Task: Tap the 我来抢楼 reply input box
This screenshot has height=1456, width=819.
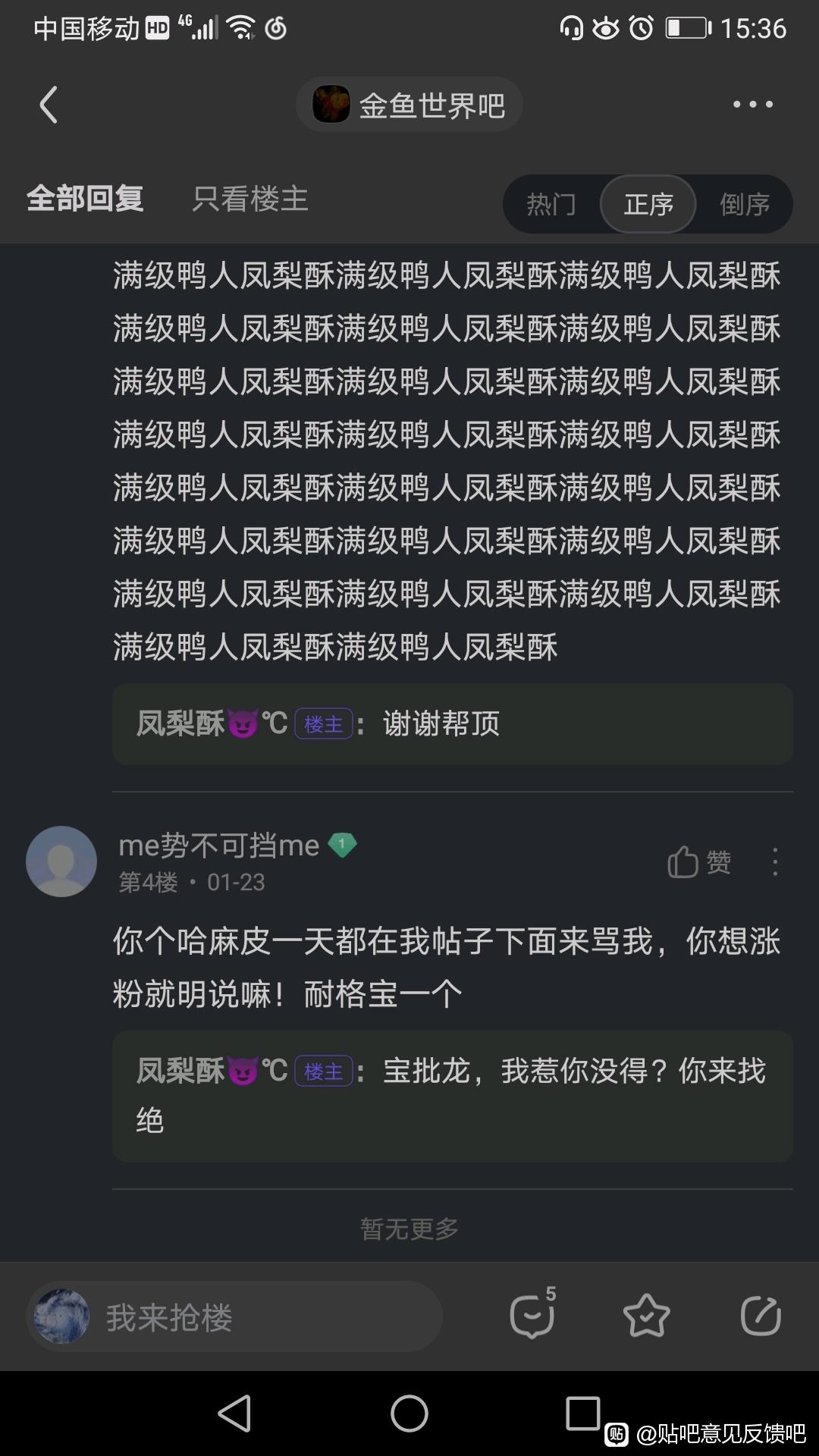Action: click(235, 1317)
